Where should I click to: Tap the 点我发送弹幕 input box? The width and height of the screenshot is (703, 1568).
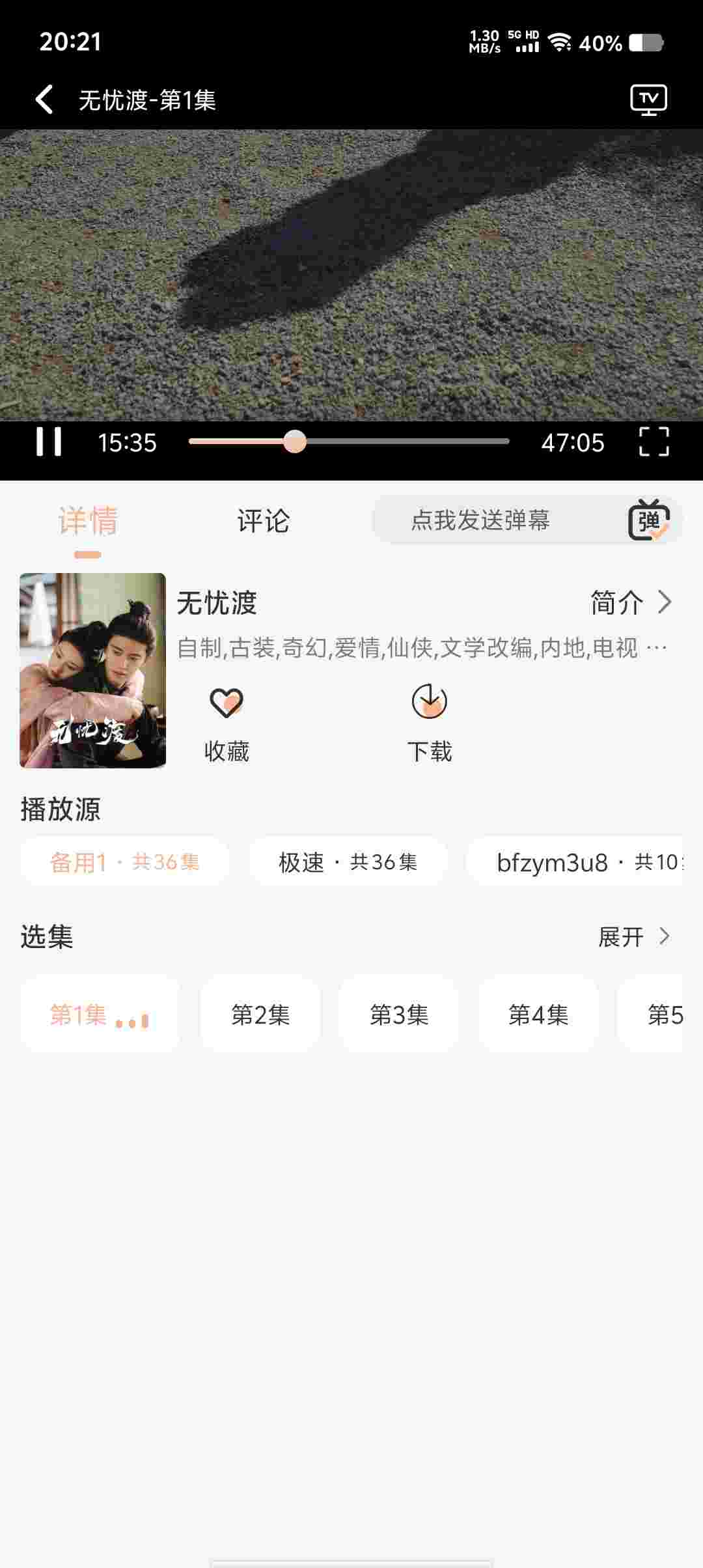(482, 520)
